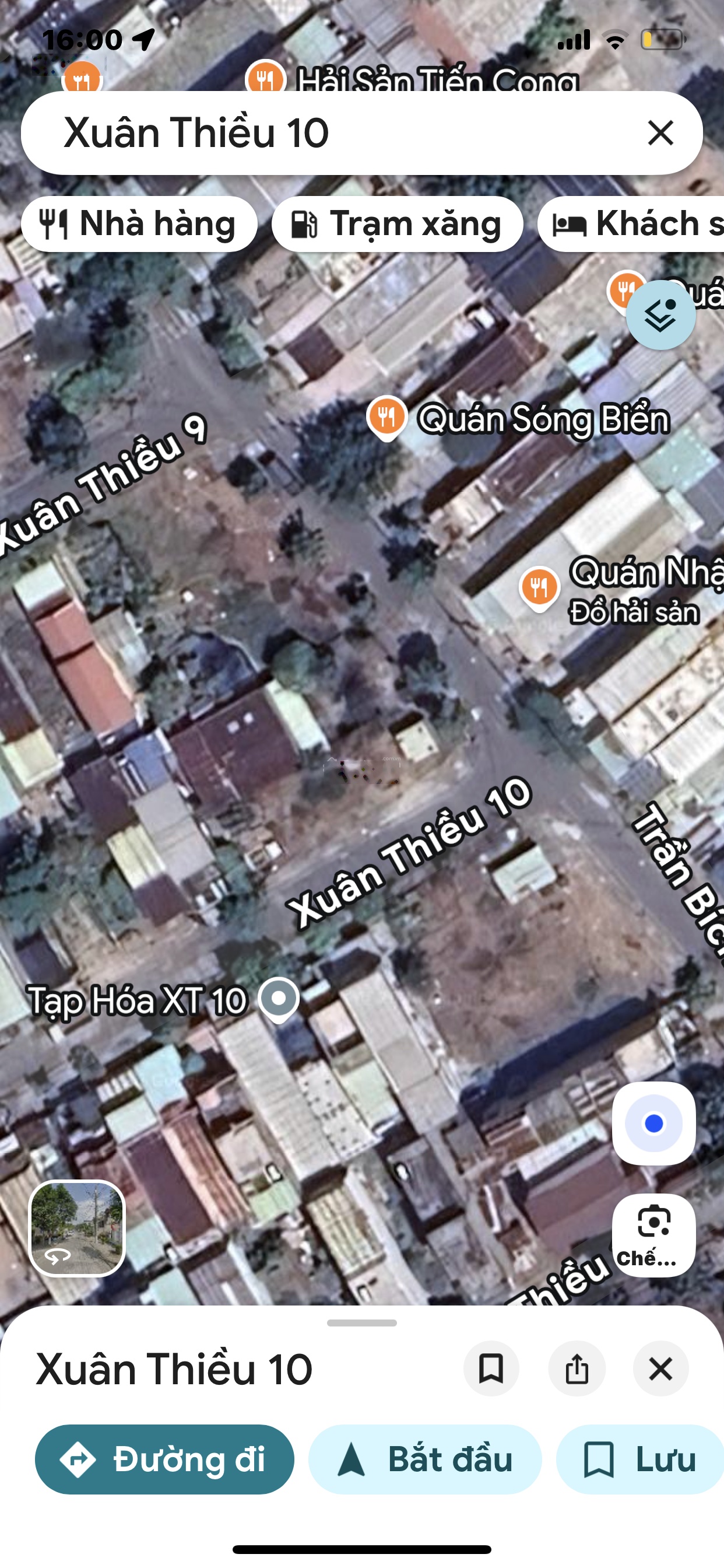724x1568 pixels.
Task: Select the Nhà hàng filter chip
Action: (x=139, y=224)
